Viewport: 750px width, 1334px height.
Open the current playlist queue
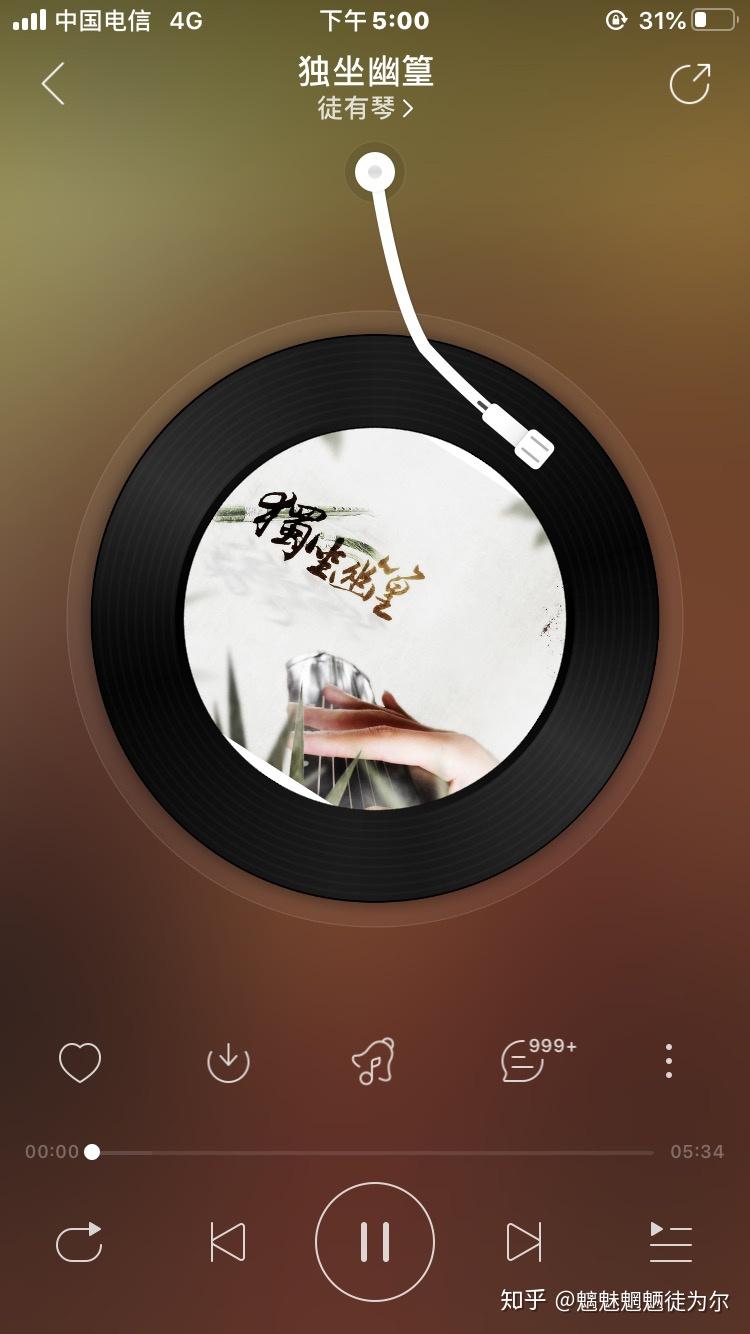click(670, 1242)
